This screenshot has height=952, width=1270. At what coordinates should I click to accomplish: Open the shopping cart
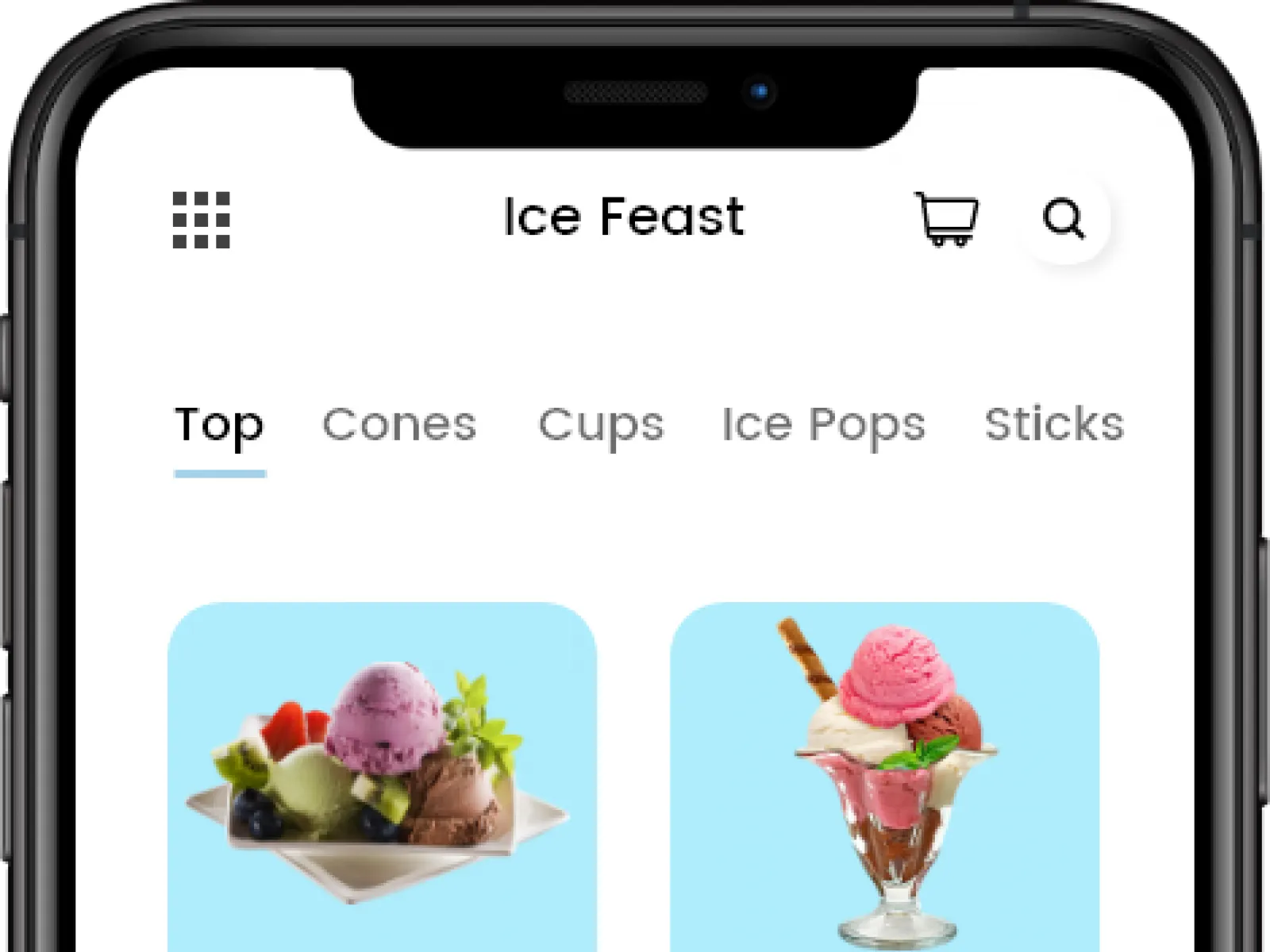tap(945, 219)
